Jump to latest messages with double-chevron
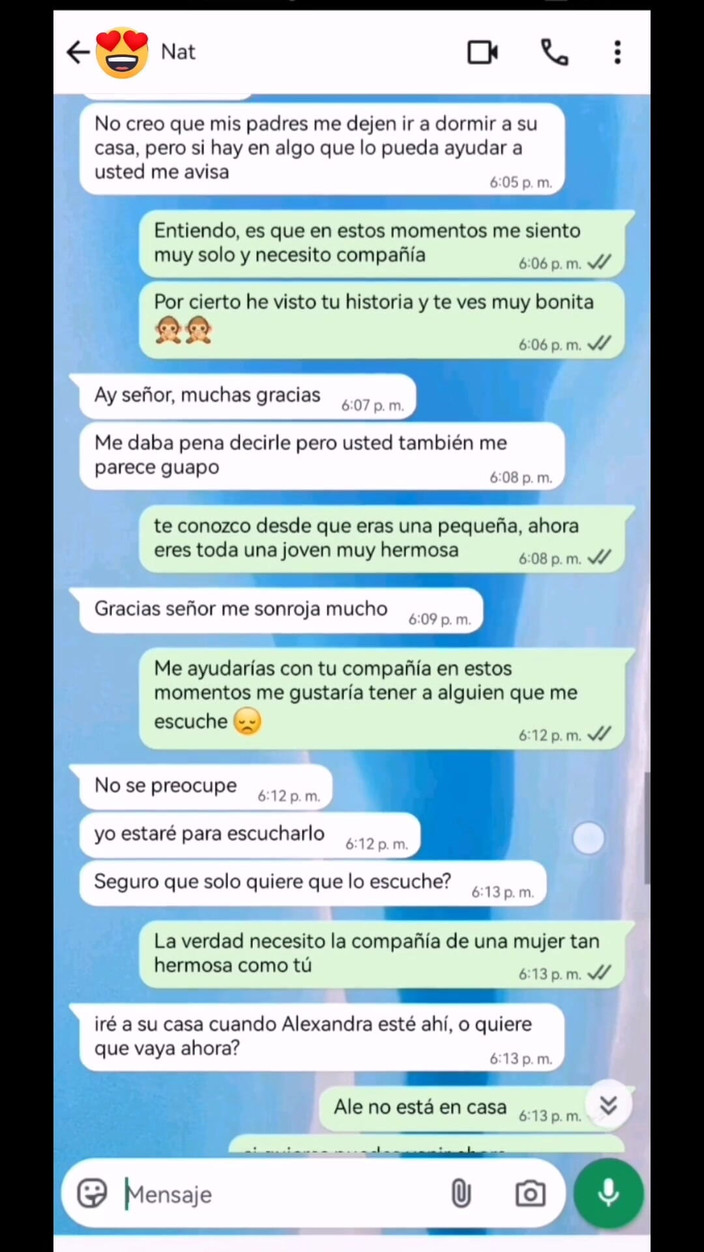This screenshot has height=1252, width=704. (x=608, y=1105)
